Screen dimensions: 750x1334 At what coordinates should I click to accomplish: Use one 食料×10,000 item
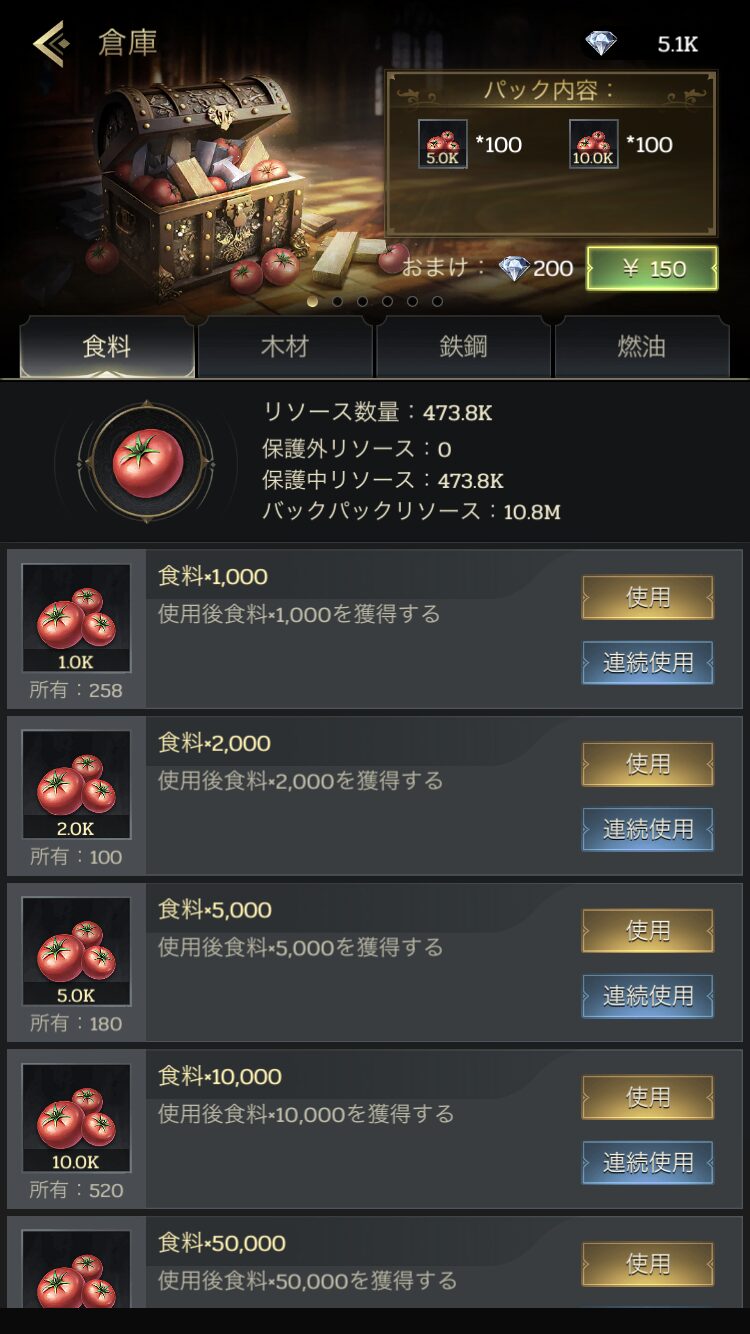tap(647, 1097)
